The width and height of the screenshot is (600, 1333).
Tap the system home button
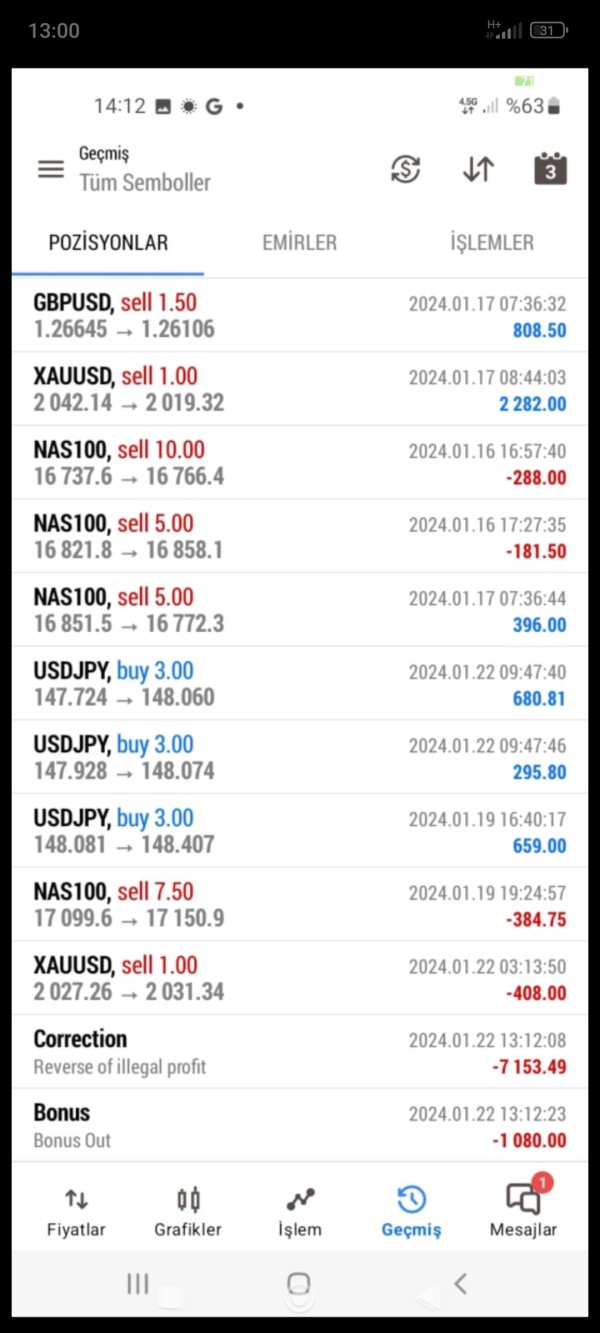pyautogui.click(x=298, y=1284)
